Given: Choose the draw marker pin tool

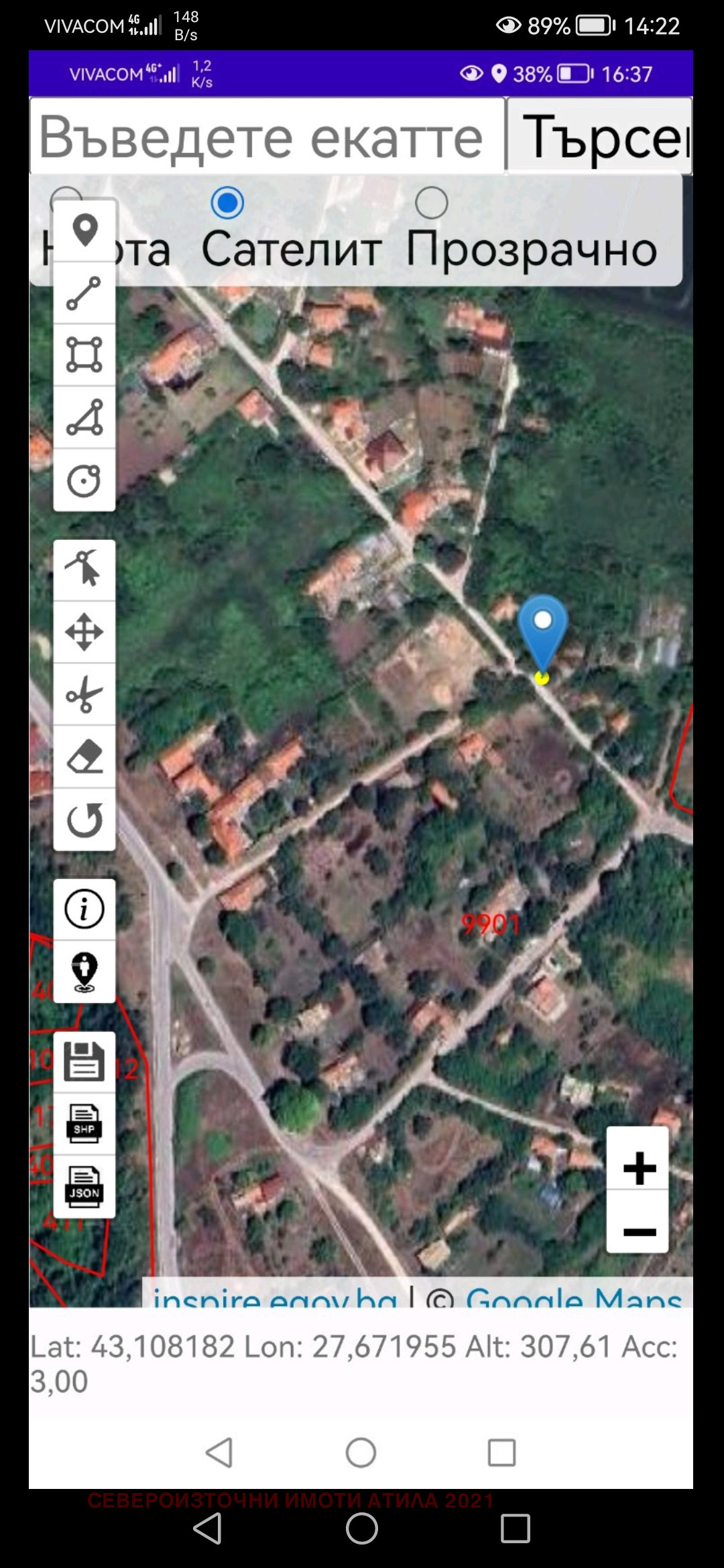Looking at the screenshot, I should (x=84, y=231).
